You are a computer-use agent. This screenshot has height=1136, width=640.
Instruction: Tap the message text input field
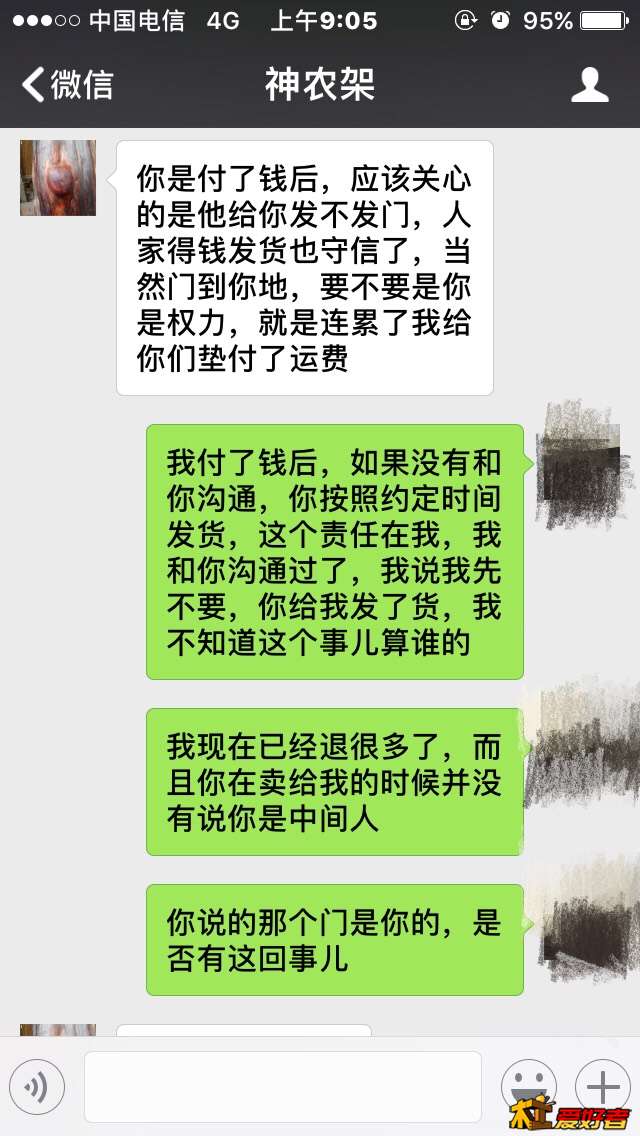(x=282, y=1086)
